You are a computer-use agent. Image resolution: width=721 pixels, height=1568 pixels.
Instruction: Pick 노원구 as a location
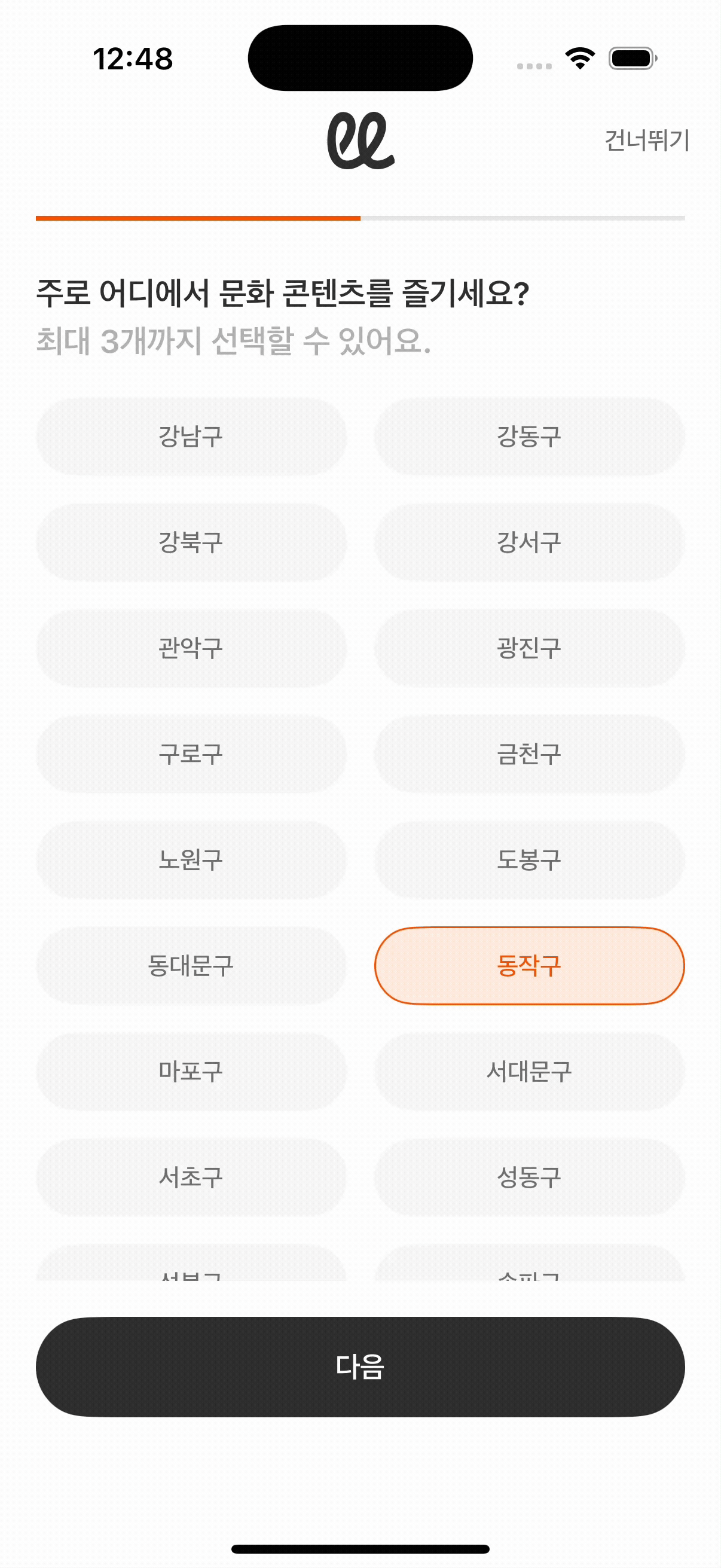191,860
